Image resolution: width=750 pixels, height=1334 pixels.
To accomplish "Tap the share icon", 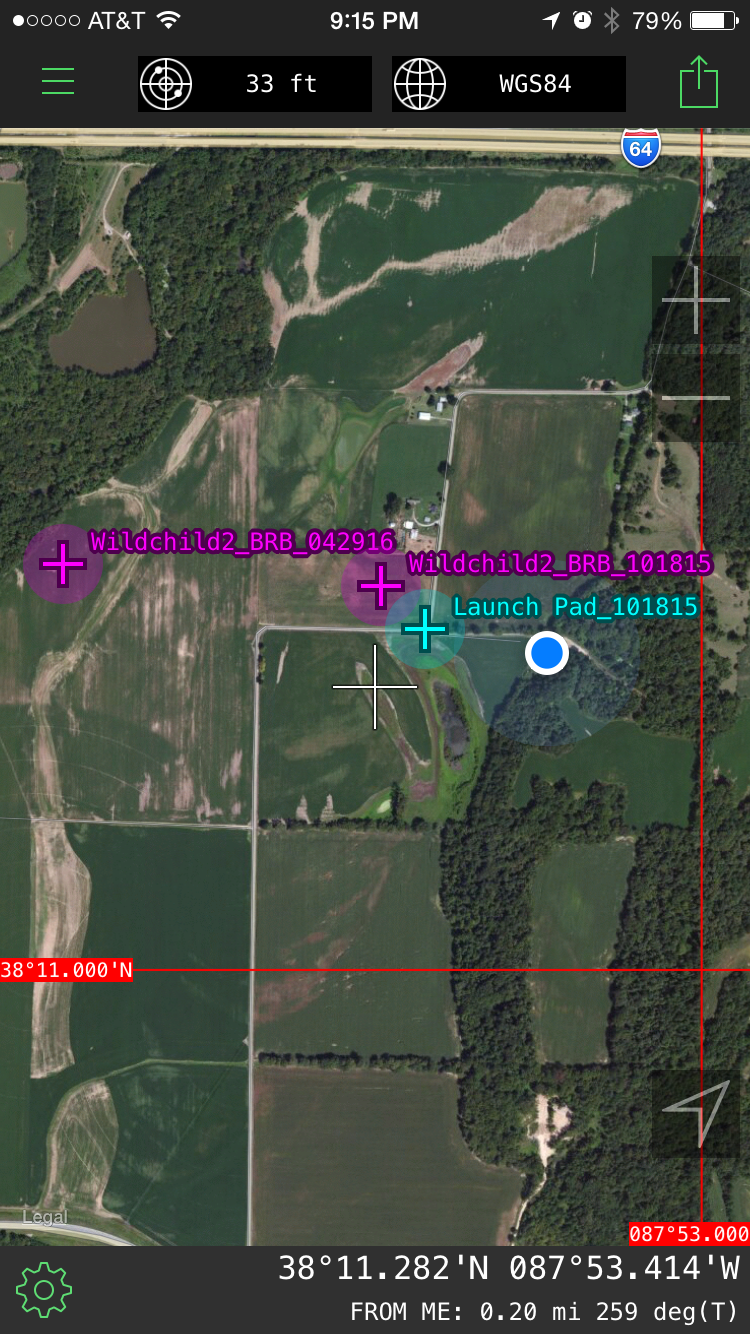I will point(699,83).
